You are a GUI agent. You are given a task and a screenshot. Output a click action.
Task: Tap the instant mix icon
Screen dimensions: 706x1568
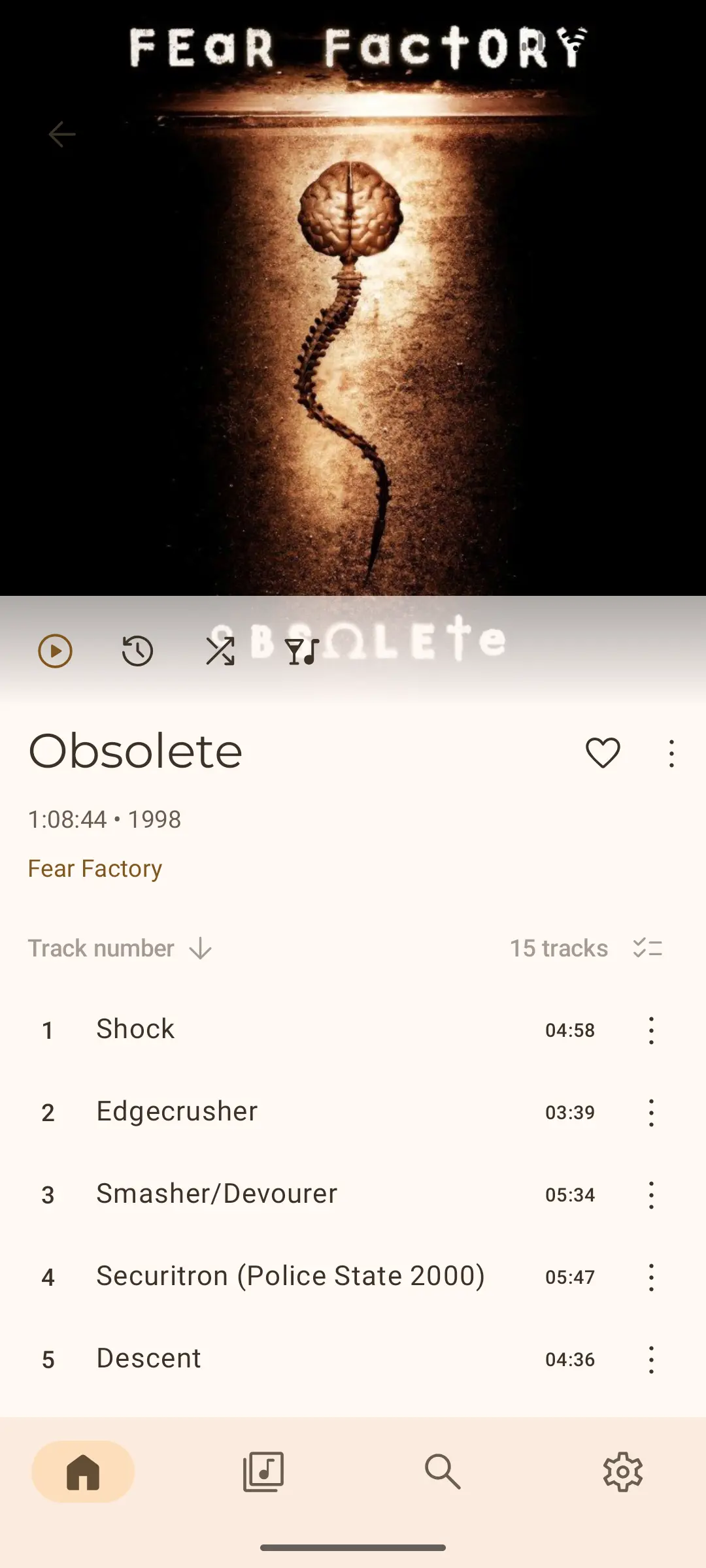click(x=302, y=651)
